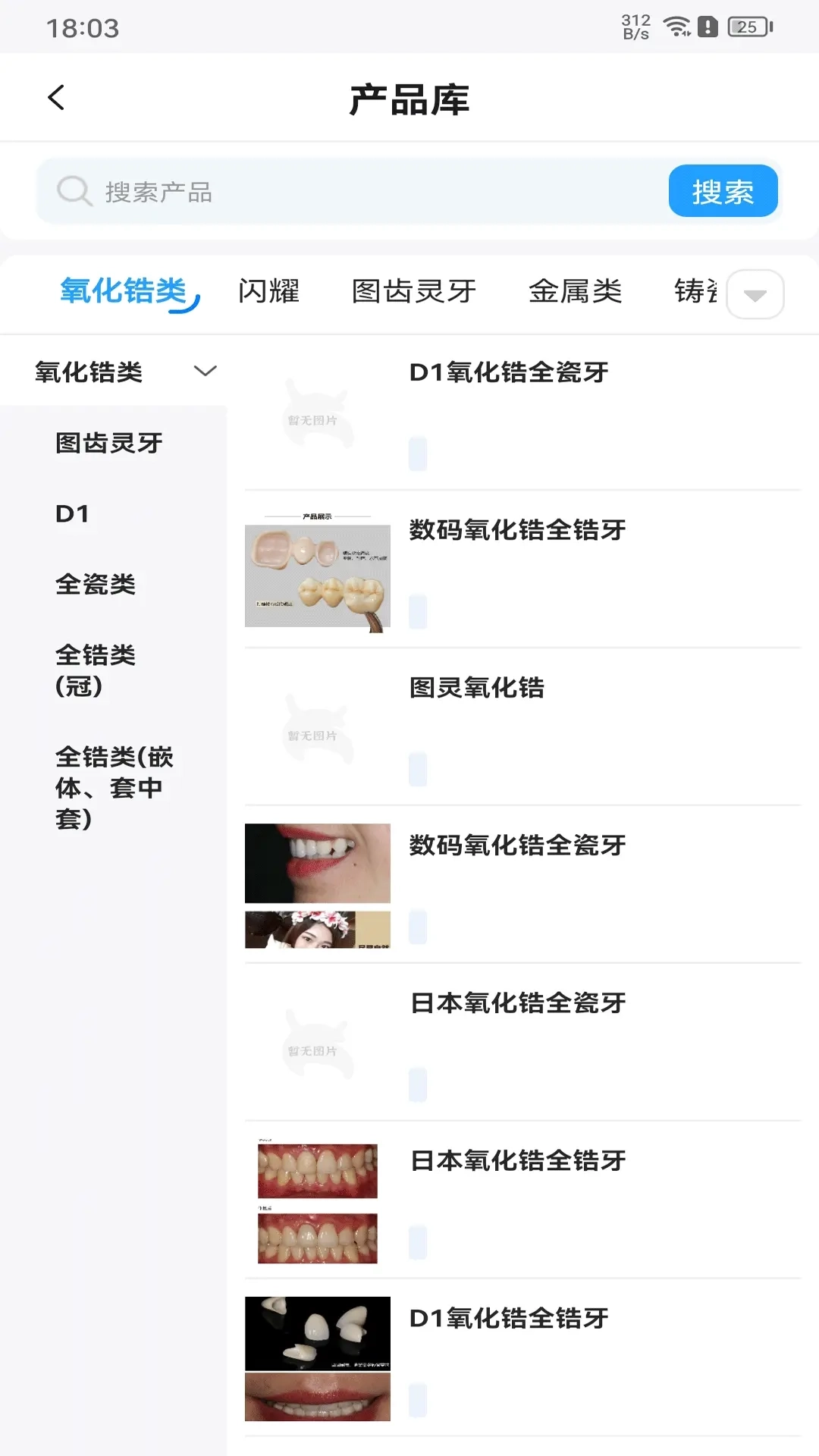
Task: Open the 日本氧化锆全锆牙 product entry
Action: pos(518,1161)
